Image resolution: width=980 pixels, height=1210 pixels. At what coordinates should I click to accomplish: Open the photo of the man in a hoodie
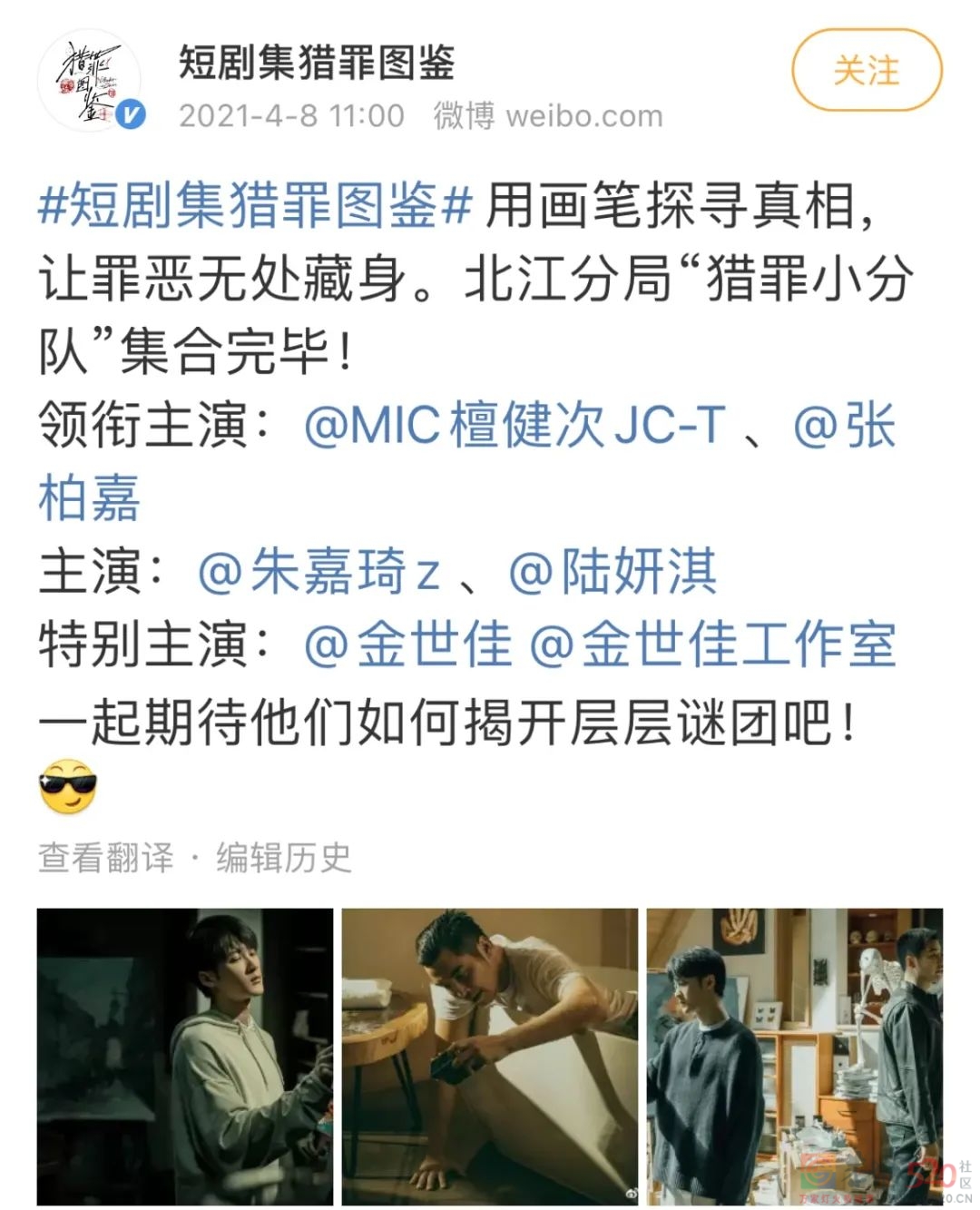point(185,1057)
